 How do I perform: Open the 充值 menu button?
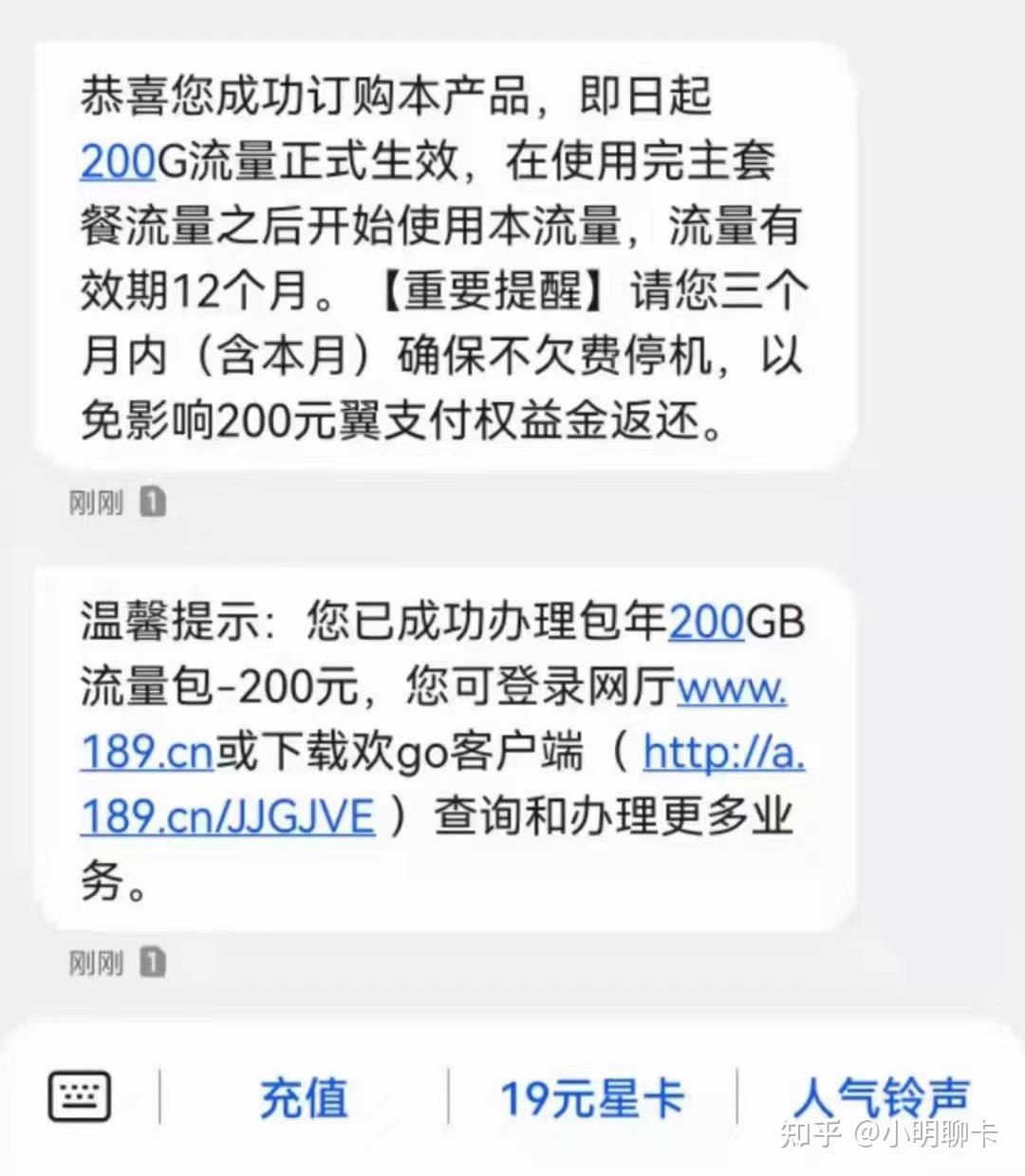pos(304,1098)
